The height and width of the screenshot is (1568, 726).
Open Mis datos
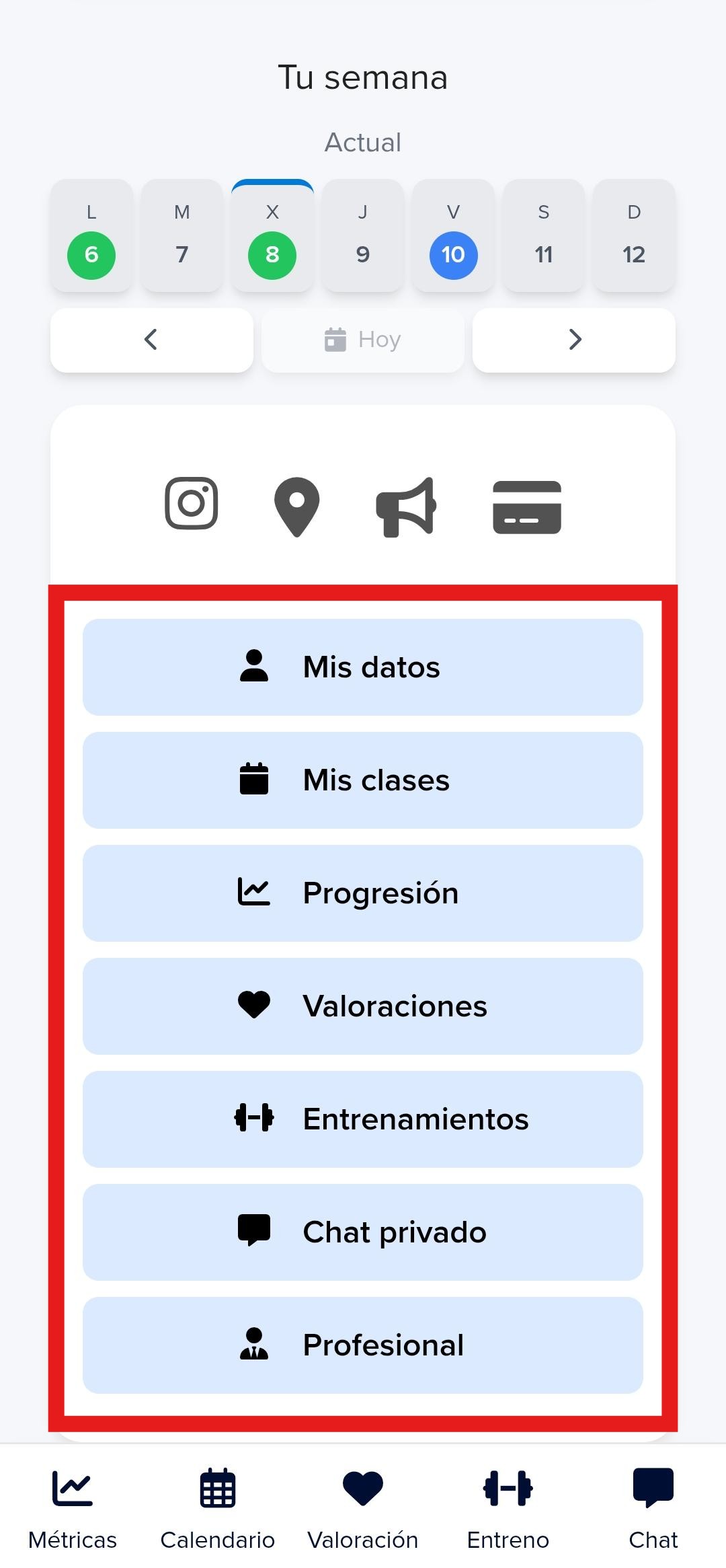pos(363,667)
